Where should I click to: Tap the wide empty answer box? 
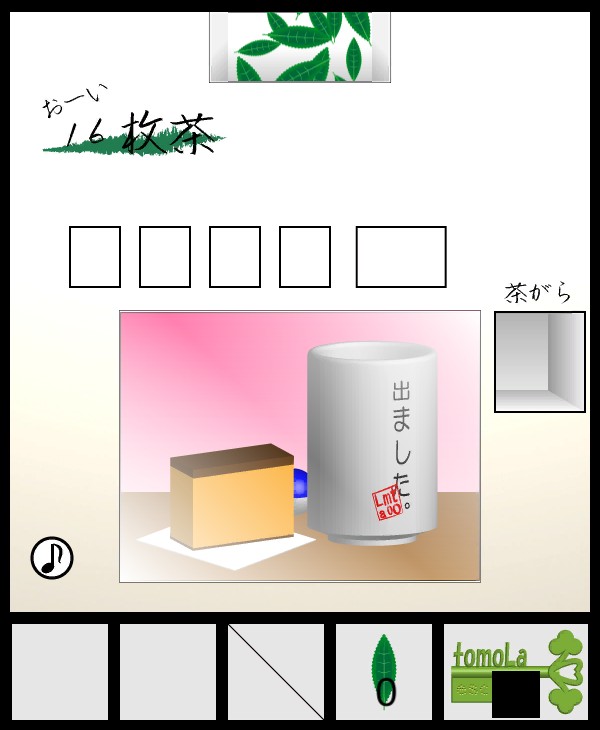pos(400,257)
